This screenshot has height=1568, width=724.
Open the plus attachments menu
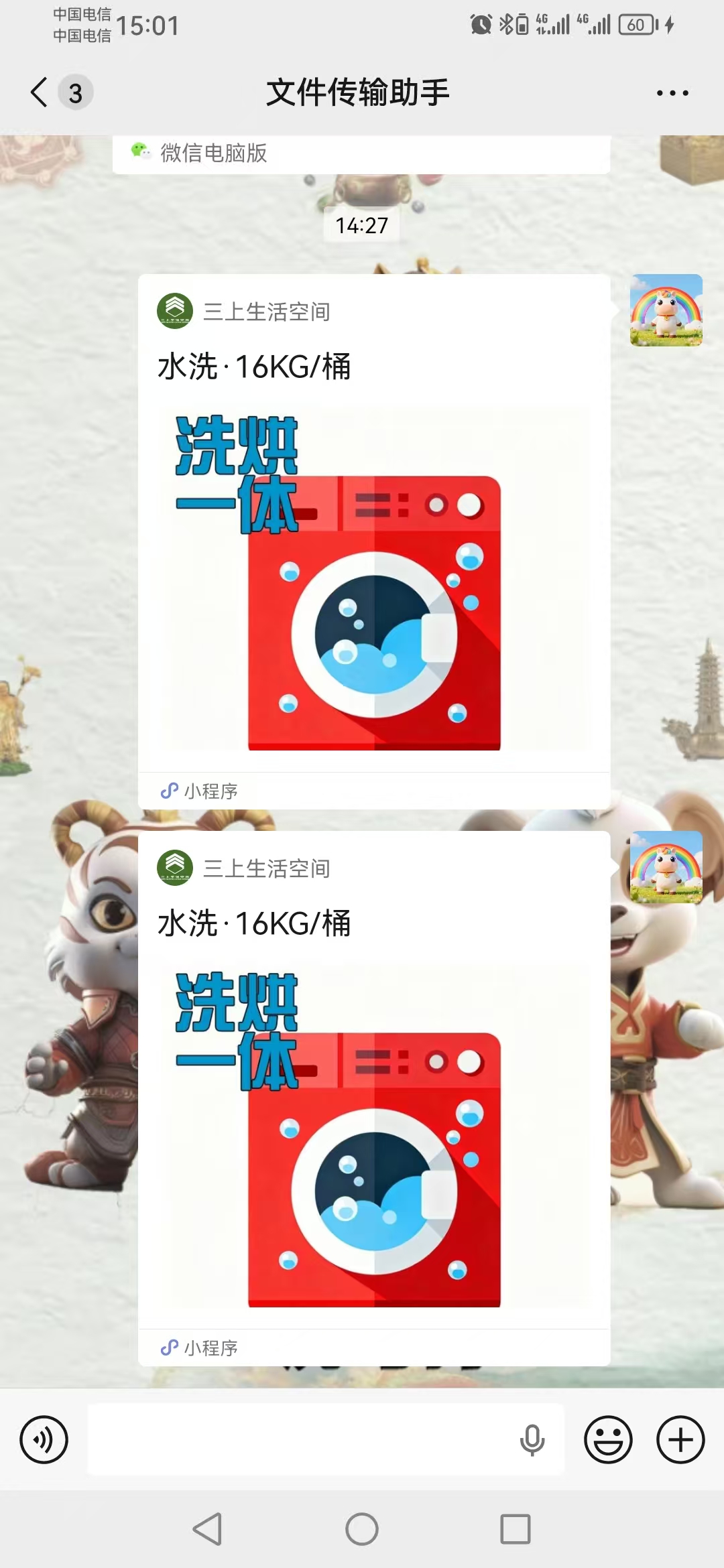(x=680, y=1439)
